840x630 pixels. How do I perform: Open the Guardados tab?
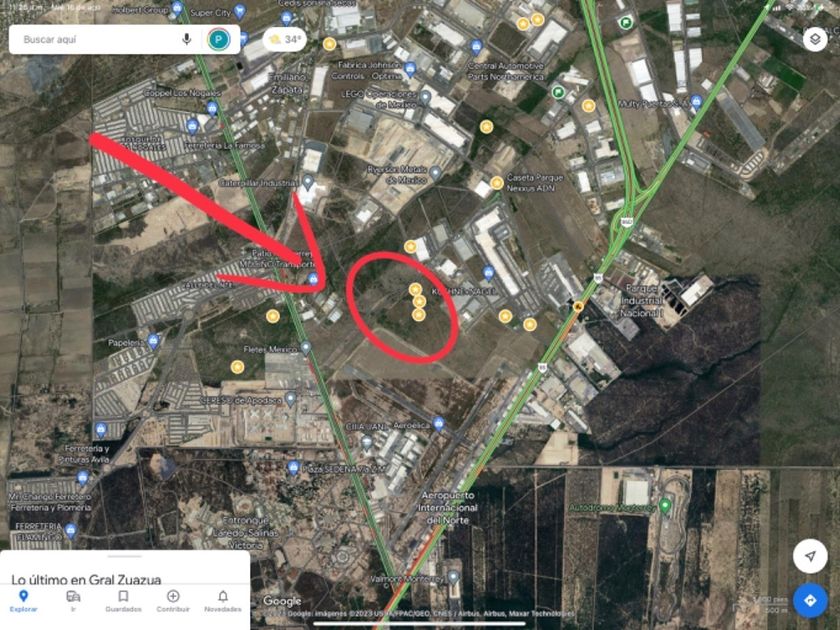(x=123, y=601)
